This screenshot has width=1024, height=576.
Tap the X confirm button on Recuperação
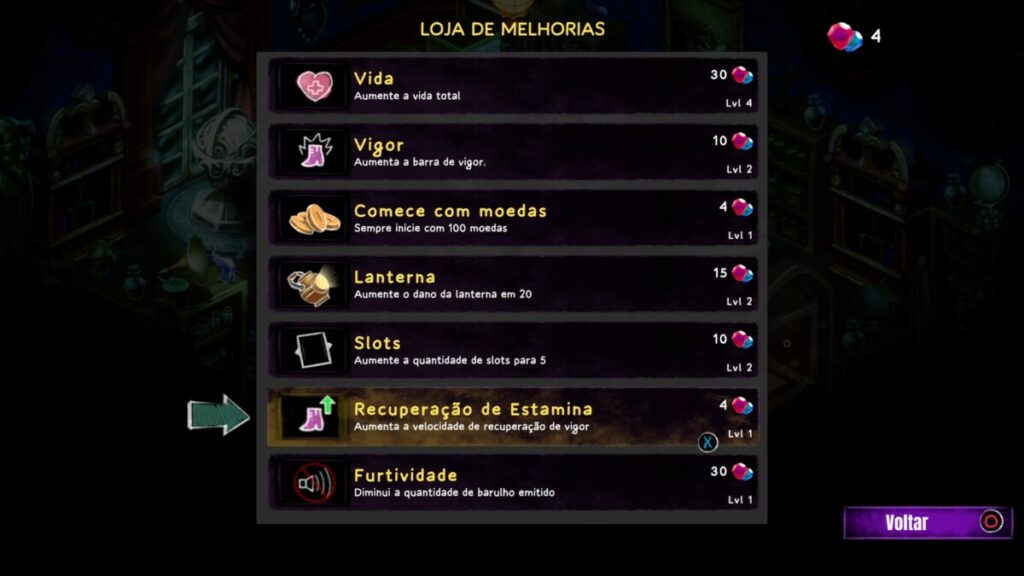[x=708, y=442]
